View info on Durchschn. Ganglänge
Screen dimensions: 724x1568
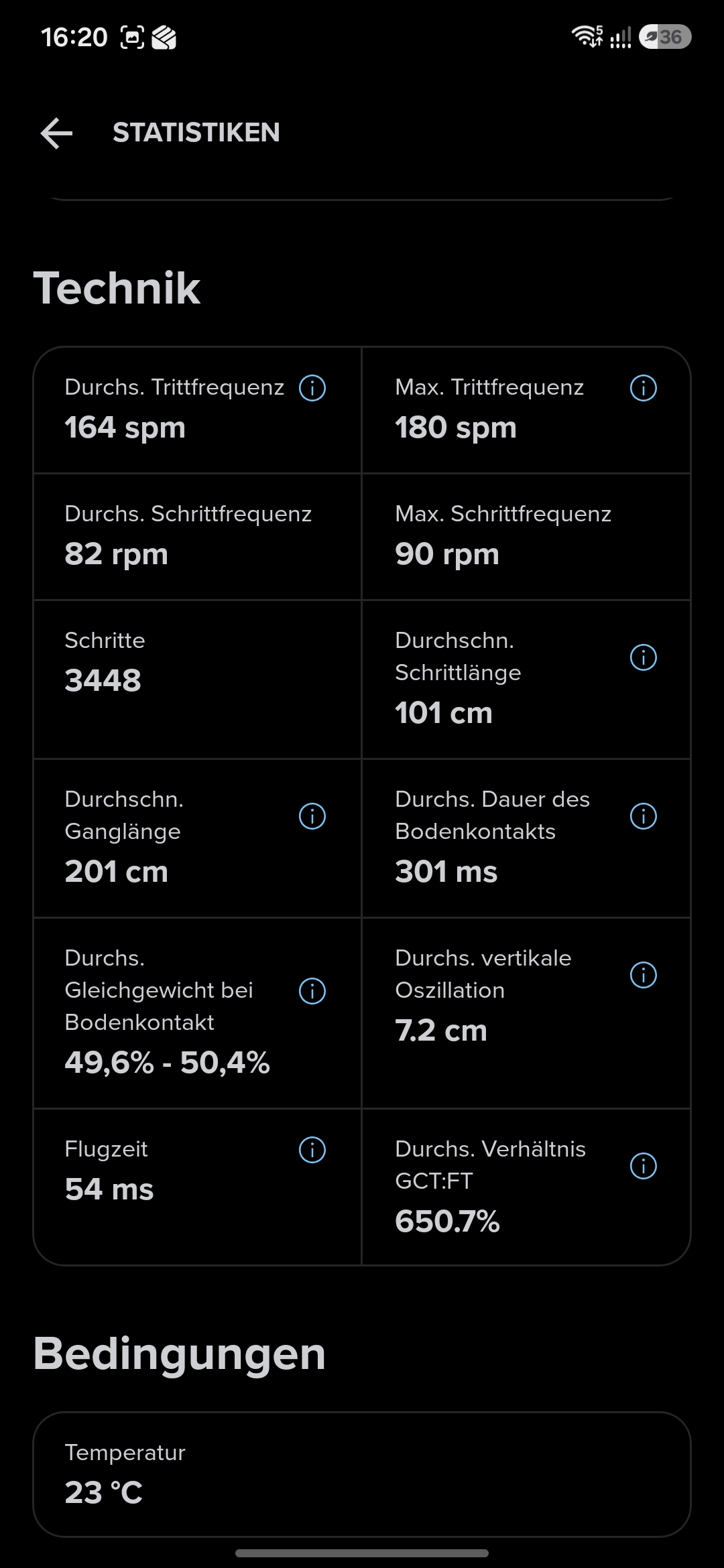(312, 816)
